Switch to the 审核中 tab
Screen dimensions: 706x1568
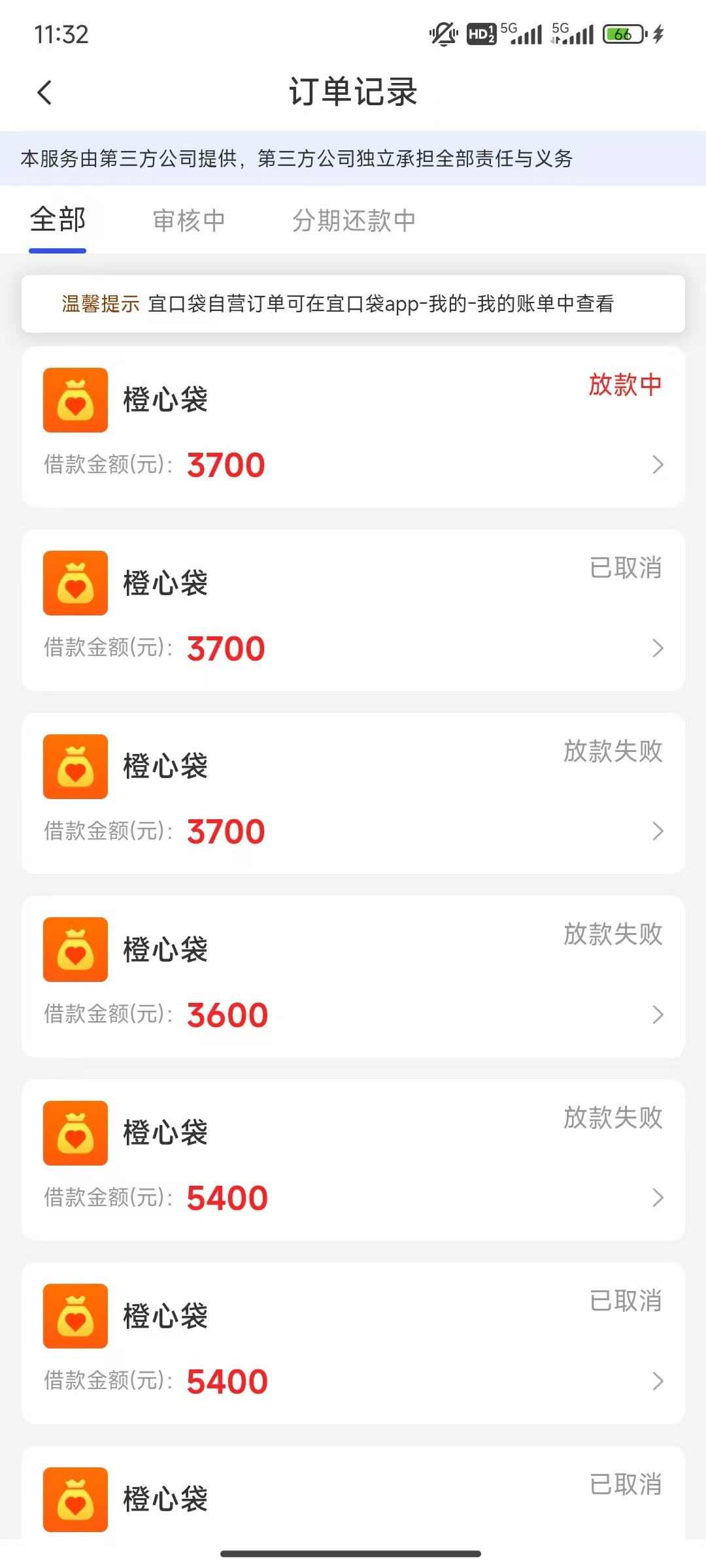click(189, 221)
